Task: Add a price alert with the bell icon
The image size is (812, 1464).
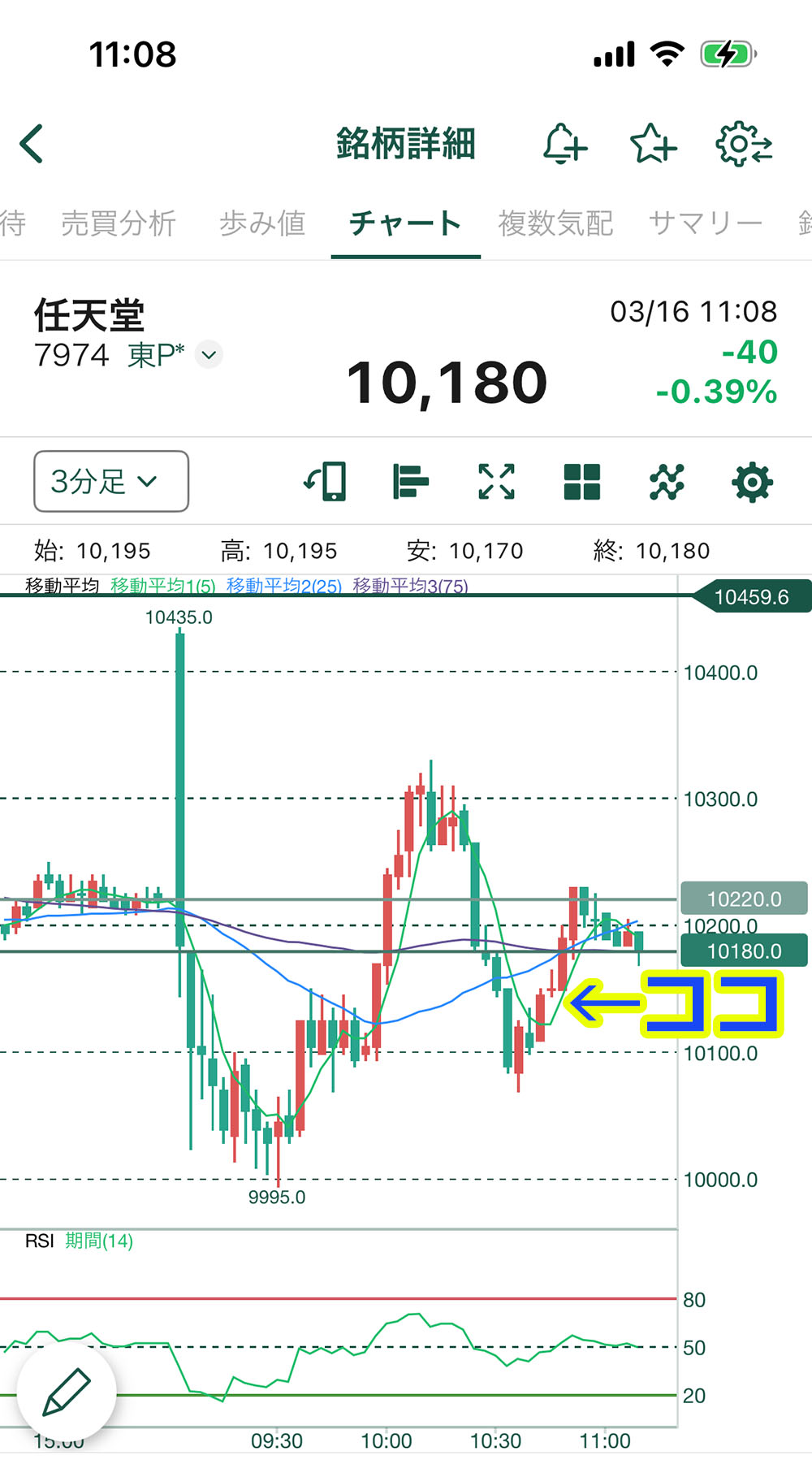Action: tap(564, 145)
